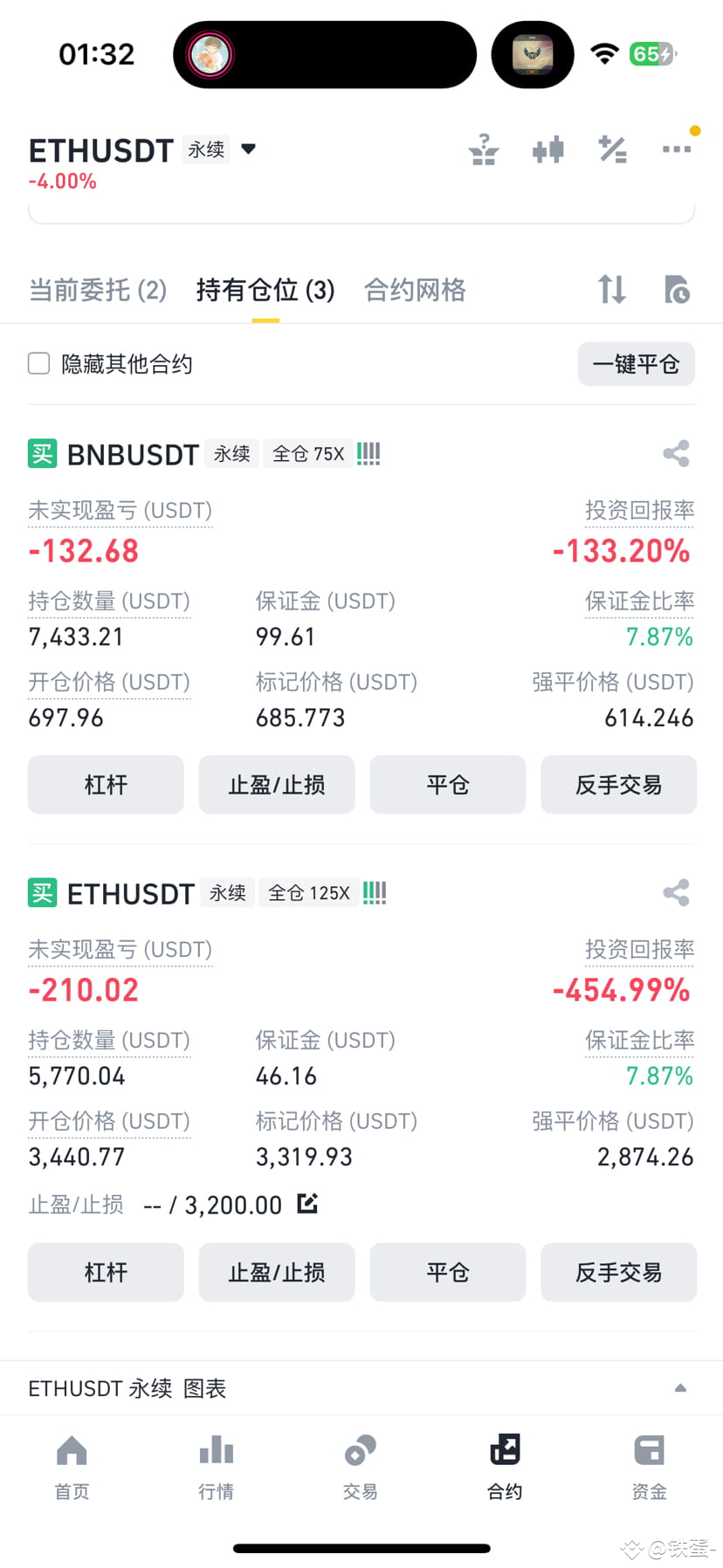Image resolution: width=723 pixels, height=1568 pixels.
Task: Tap the sort arrows icon above positions
Action: [611, 289]
